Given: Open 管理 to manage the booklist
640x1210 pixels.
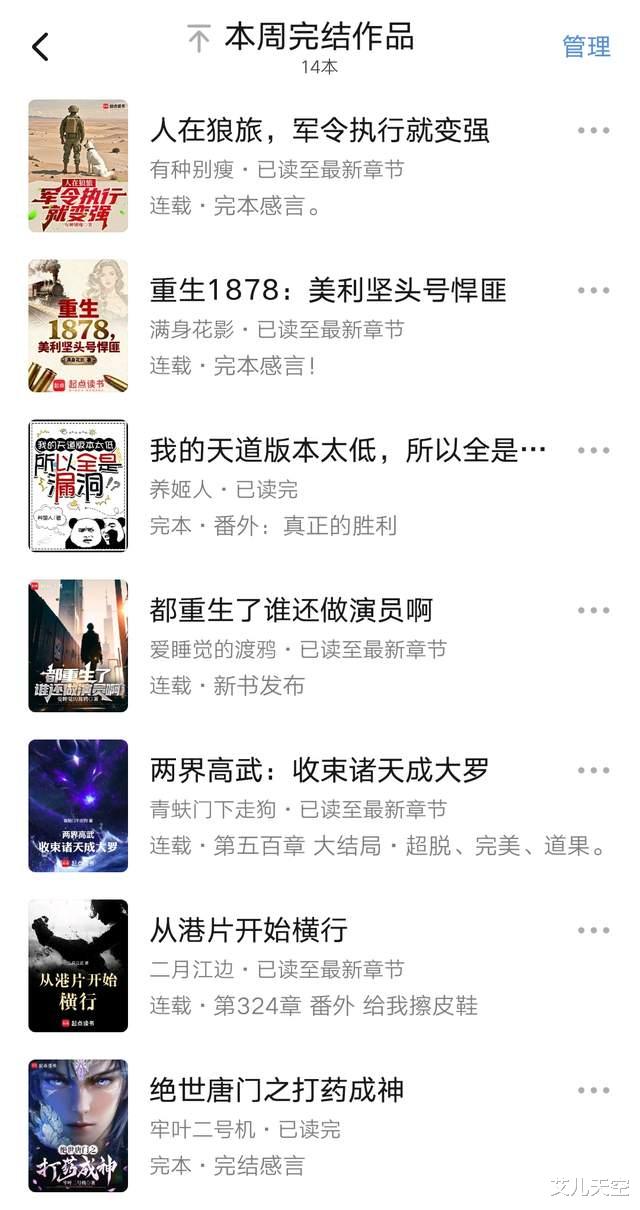Looking at the screenshot, I should tap(586, 46).
